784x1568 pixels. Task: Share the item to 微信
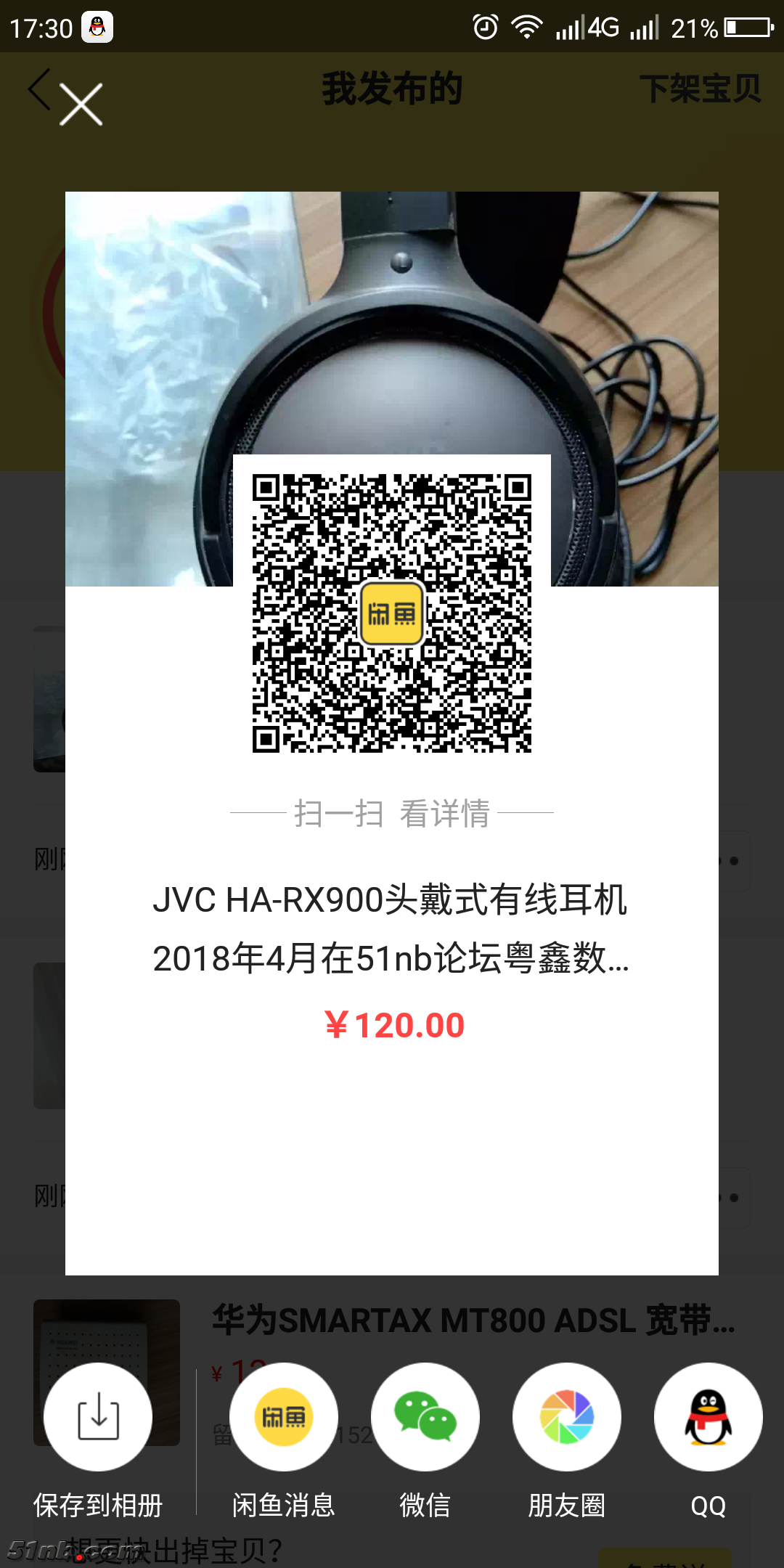tap(425, 1417)
